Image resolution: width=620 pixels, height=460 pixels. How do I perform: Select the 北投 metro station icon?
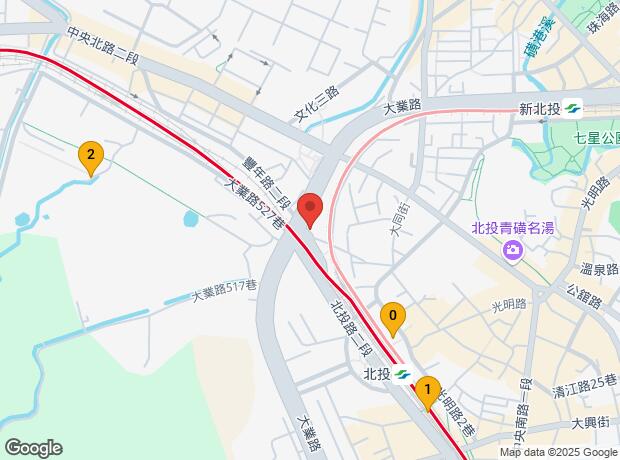402,375
